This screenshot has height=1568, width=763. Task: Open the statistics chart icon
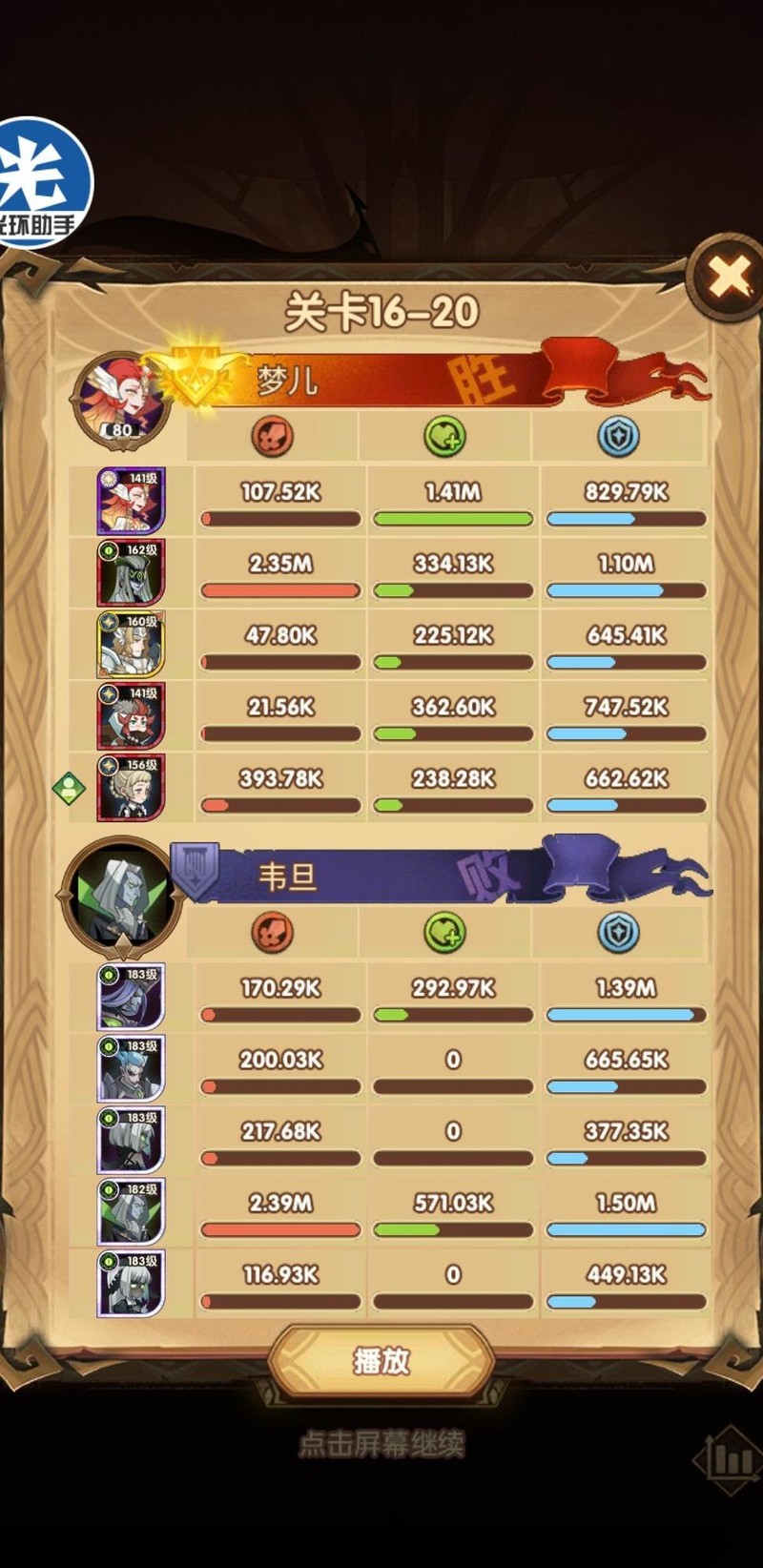730,1459
